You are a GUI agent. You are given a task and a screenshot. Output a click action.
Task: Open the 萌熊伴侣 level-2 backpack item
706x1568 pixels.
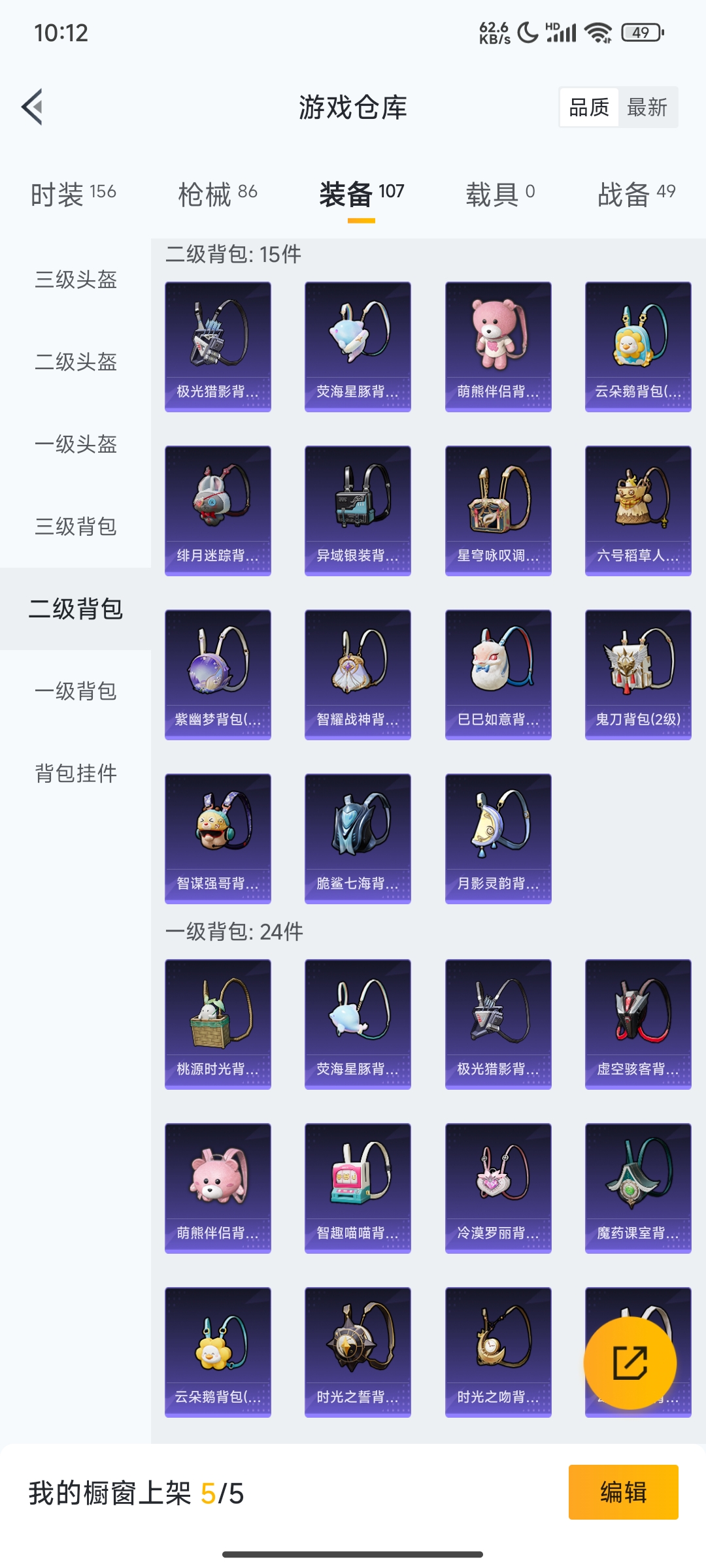(498, 347)
